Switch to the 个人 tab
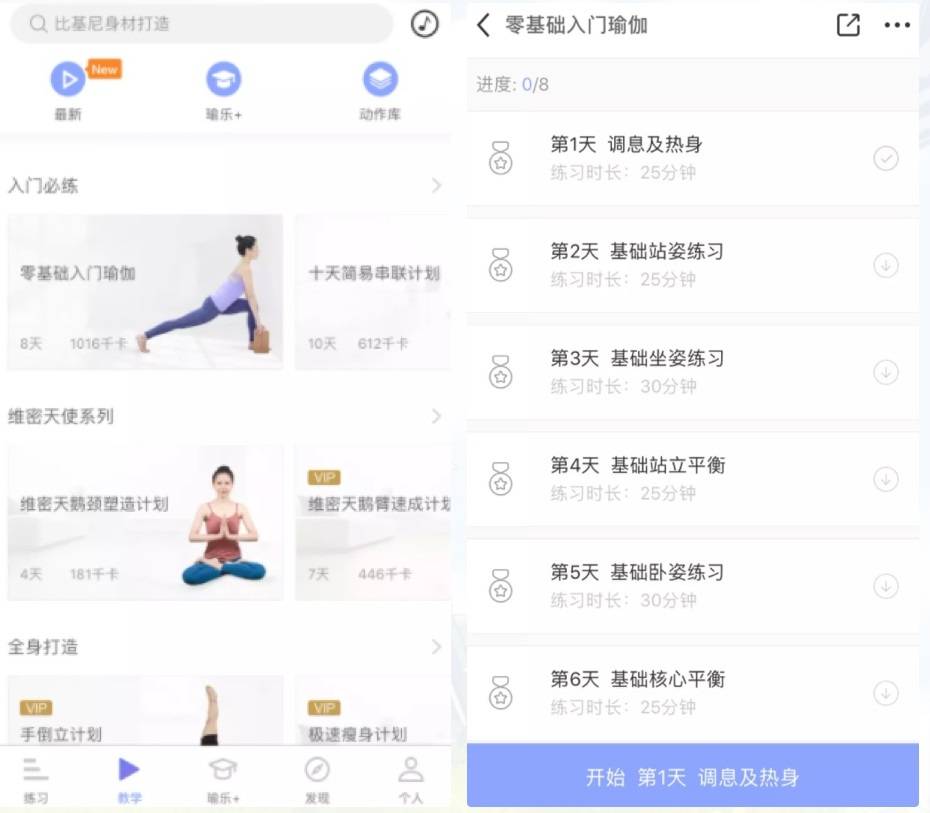 click(410, 780)
